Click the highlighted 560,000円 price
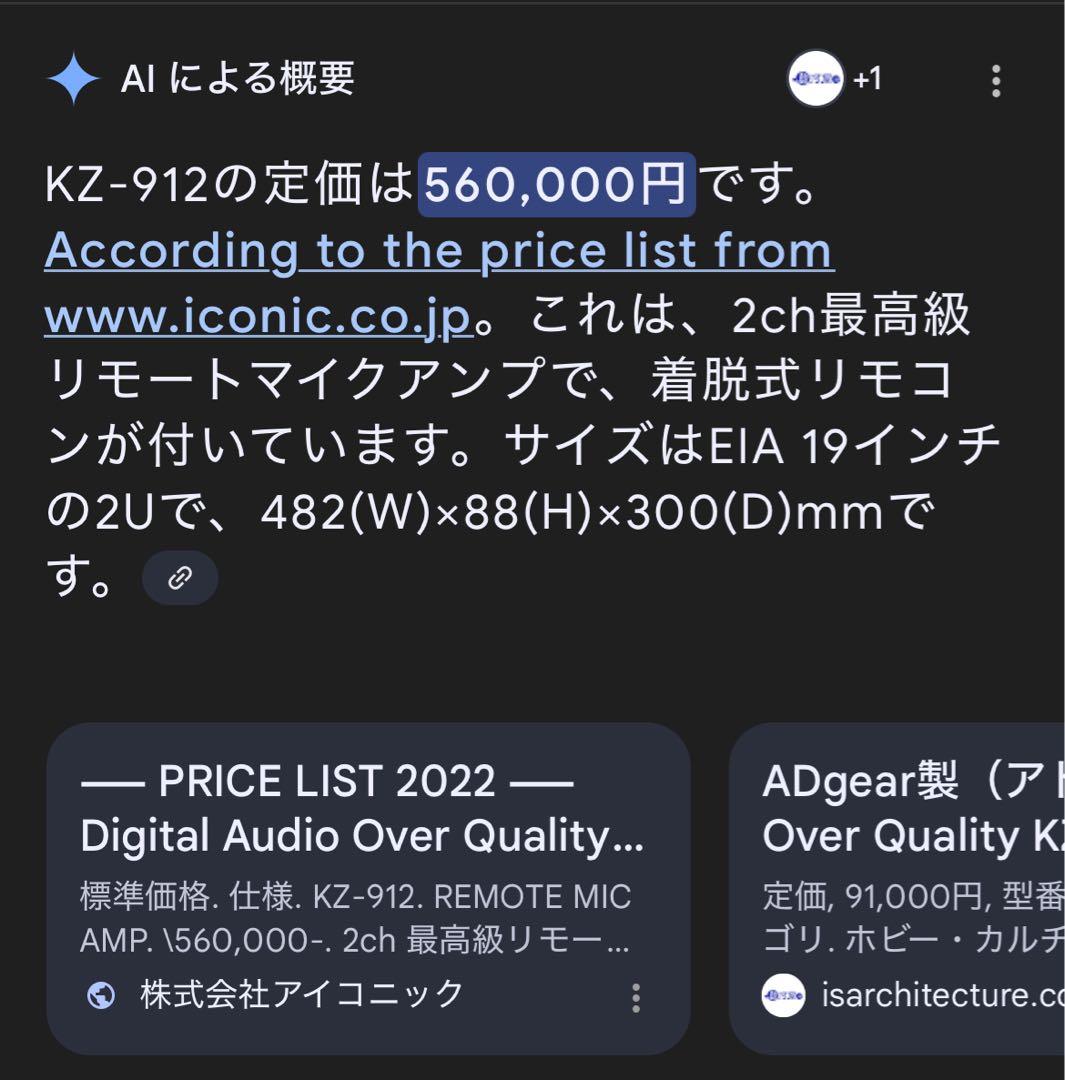1065x1080 pixels. click(x=559, y=185)
